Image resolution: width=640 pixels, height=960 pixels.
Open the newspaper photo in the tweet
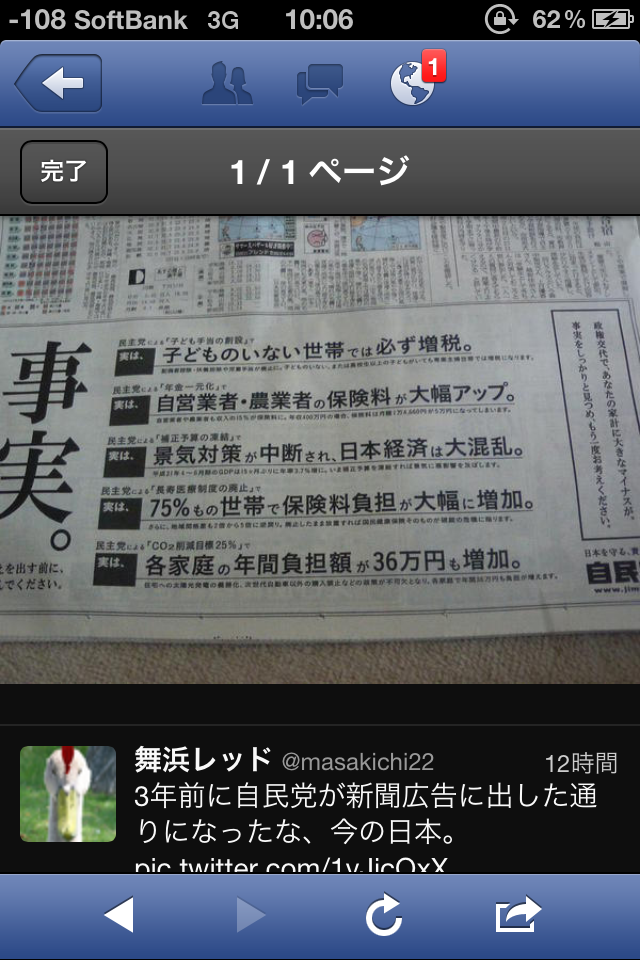point(320,450)
